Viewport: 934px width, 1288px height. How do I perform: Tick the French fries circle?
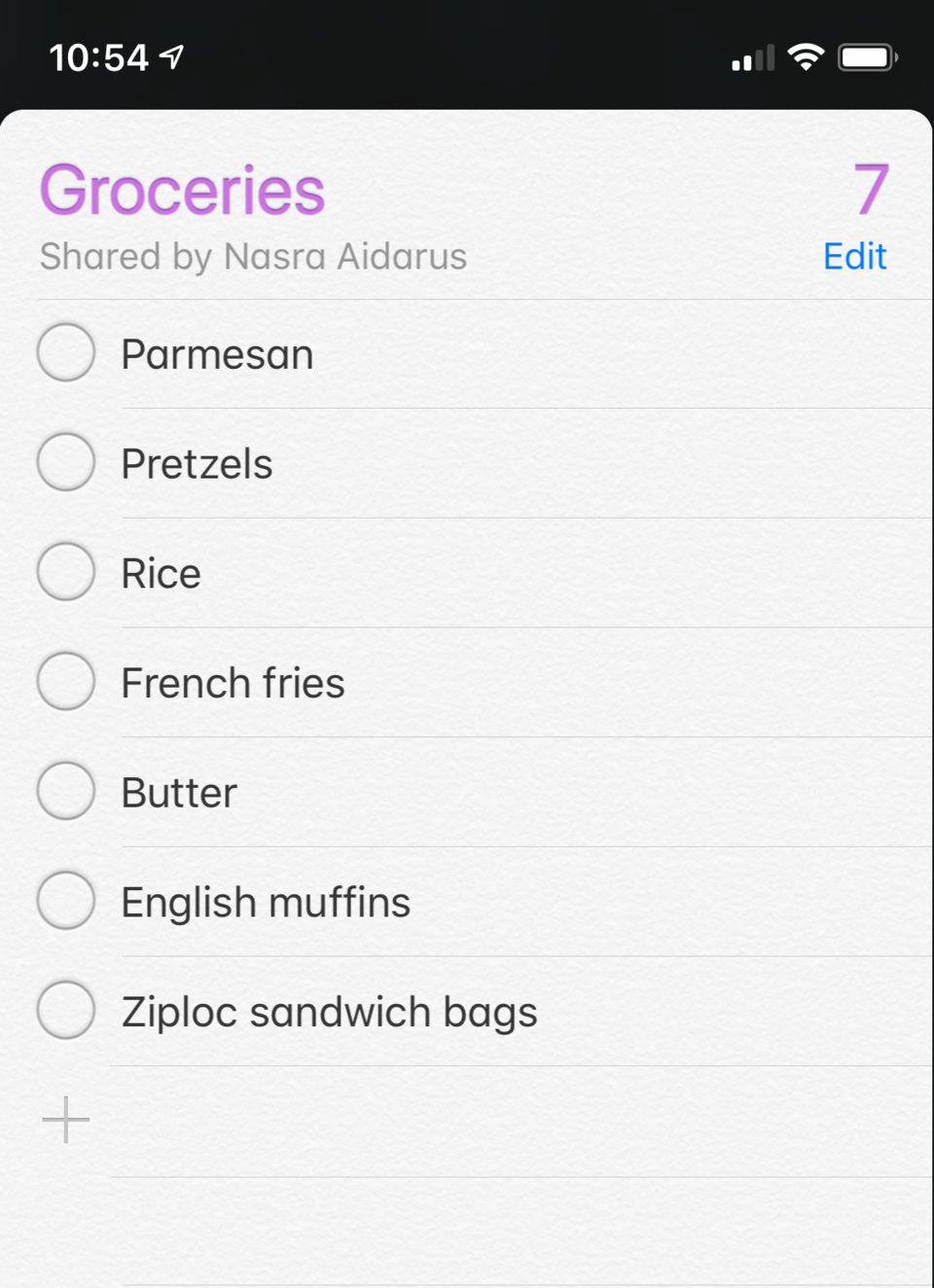click(x=66, y=681)
